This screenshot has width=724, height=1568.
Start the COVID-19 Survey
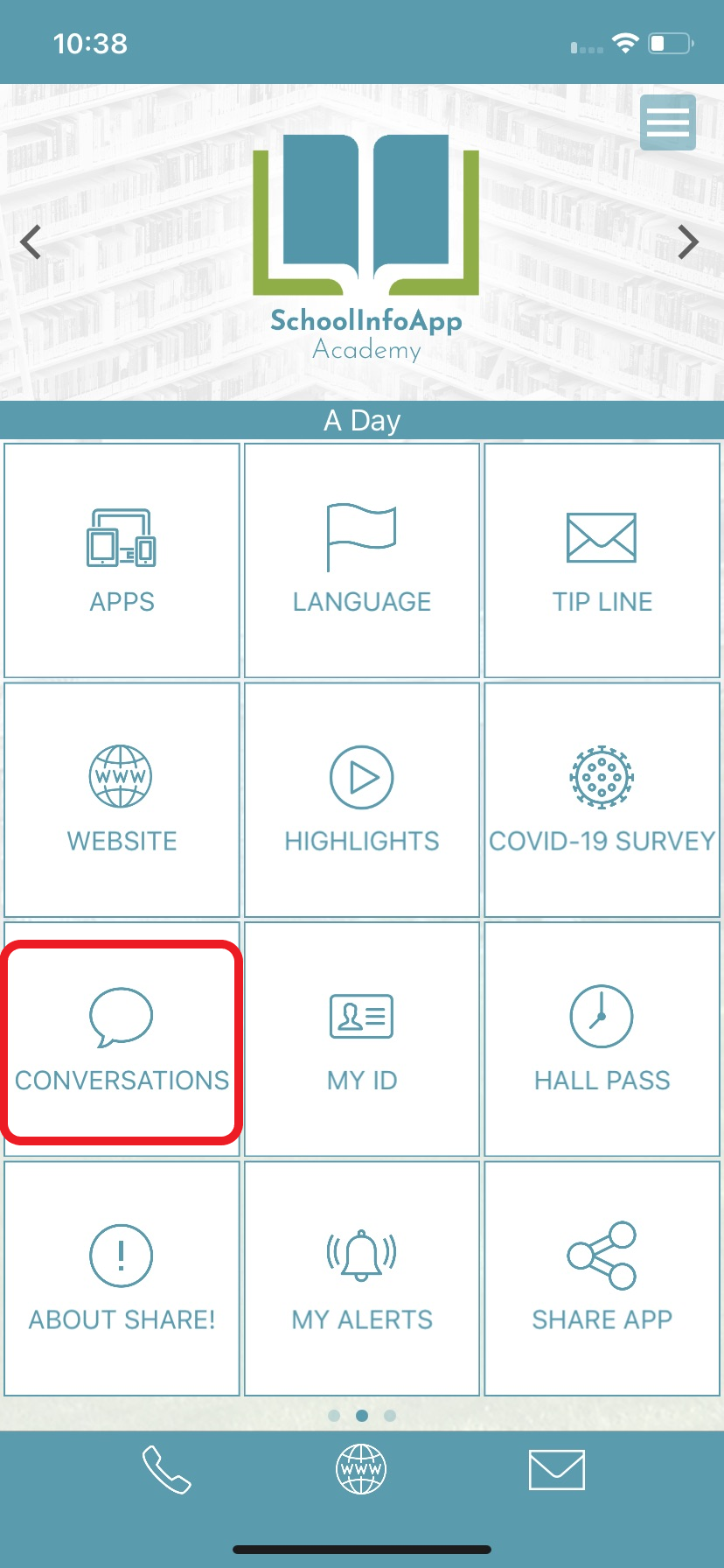(x=602, y=800)
